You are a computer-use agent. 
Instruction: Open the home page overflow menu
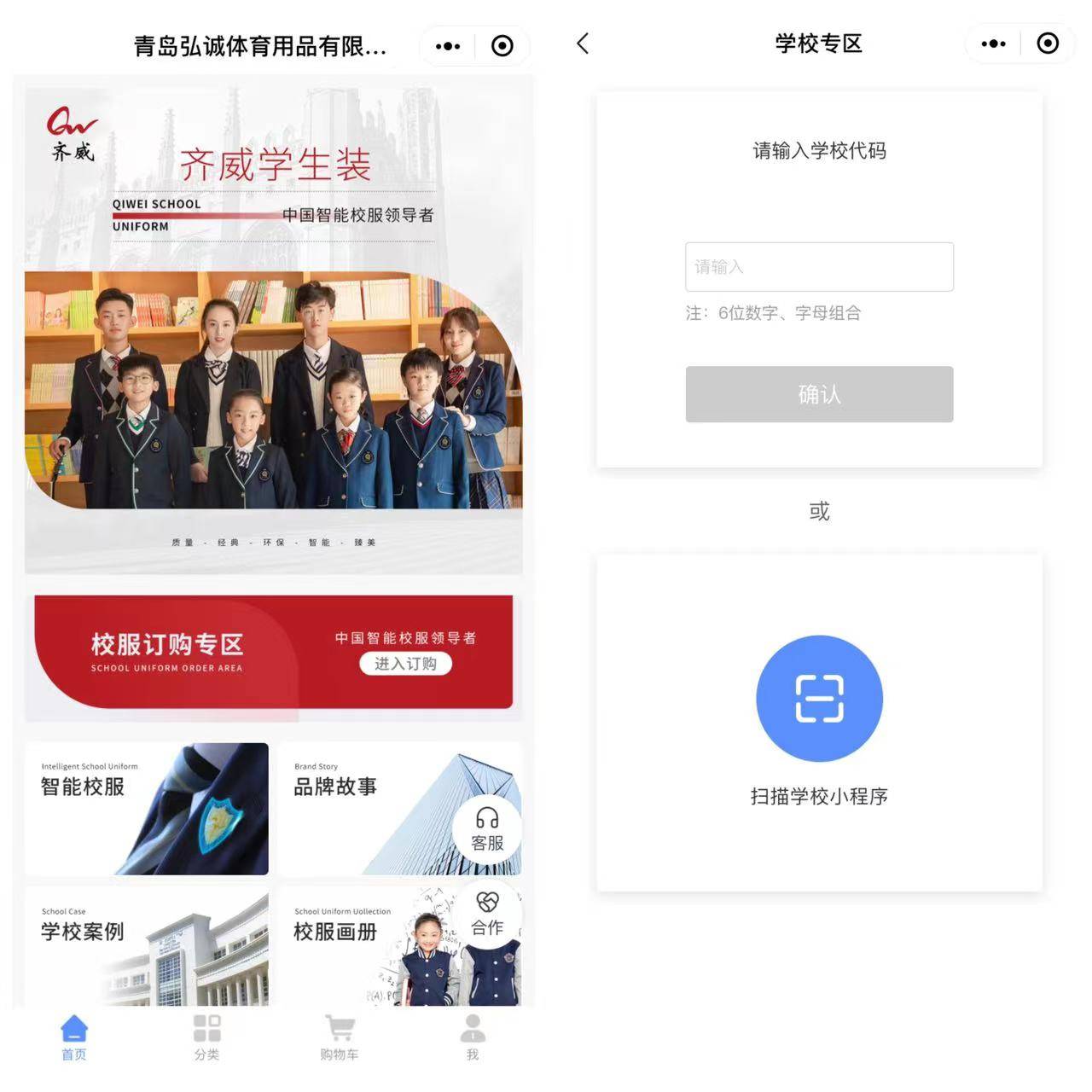[448, 46]
